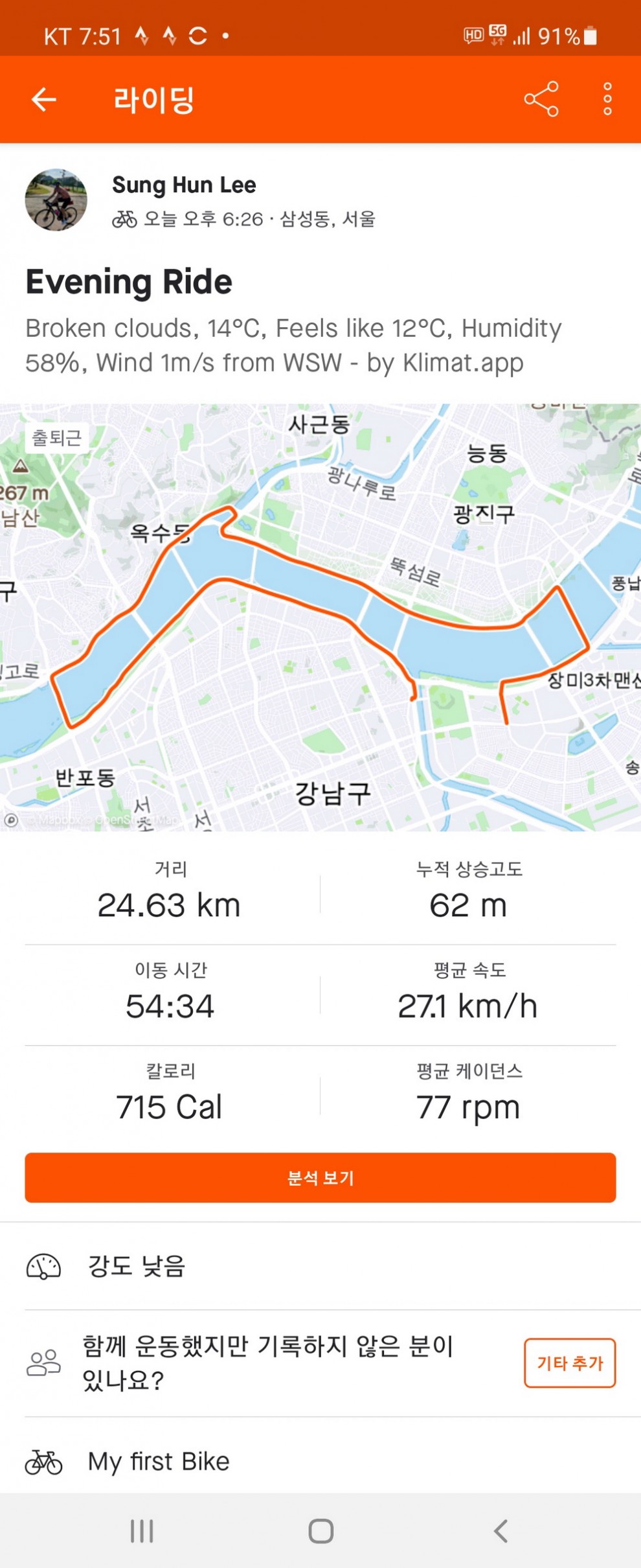Go to the home screen via the navigation bar

[320, 1531]
